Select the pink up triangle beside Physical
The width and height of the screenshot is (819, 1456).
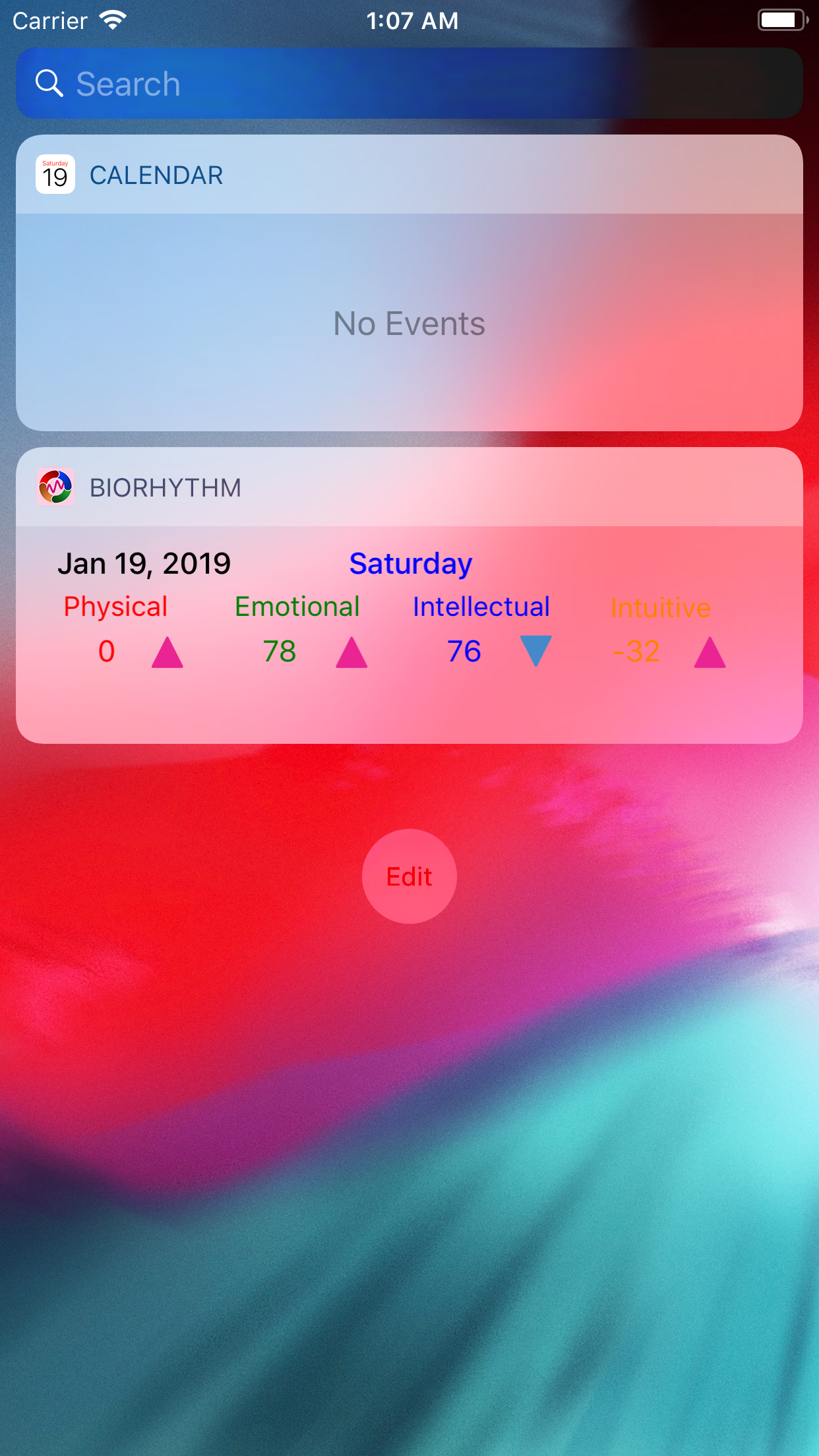pyautogui.click(x=167, y=652)
